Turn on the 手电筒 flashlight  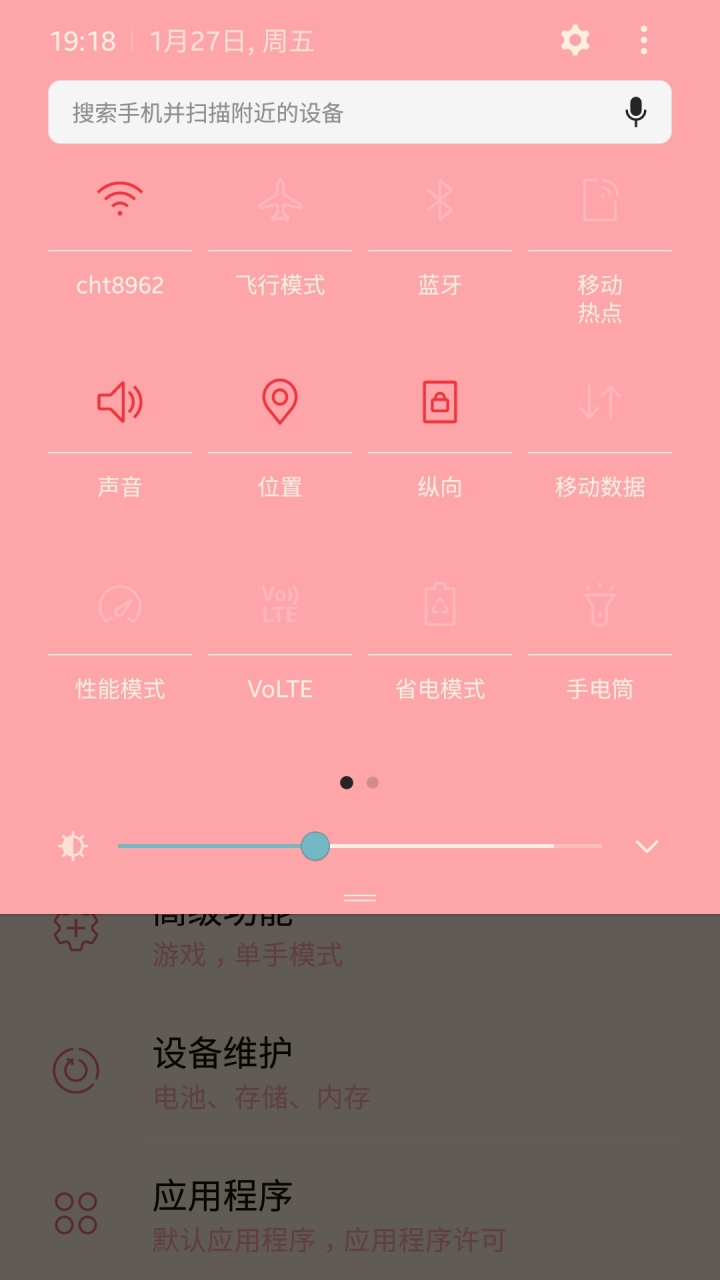click(x=600, y=605)
